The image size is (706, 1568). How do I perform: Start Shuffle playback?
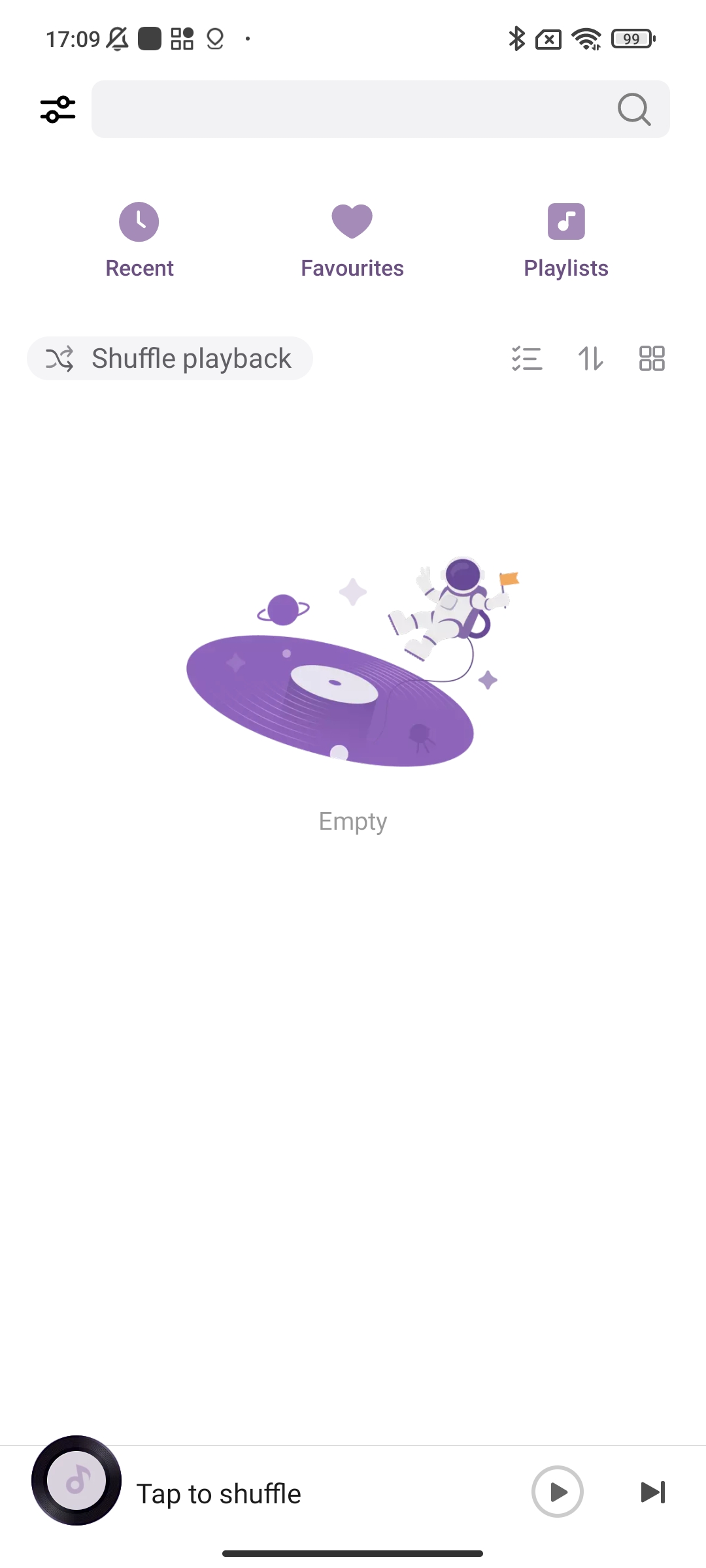pos(170,359)
